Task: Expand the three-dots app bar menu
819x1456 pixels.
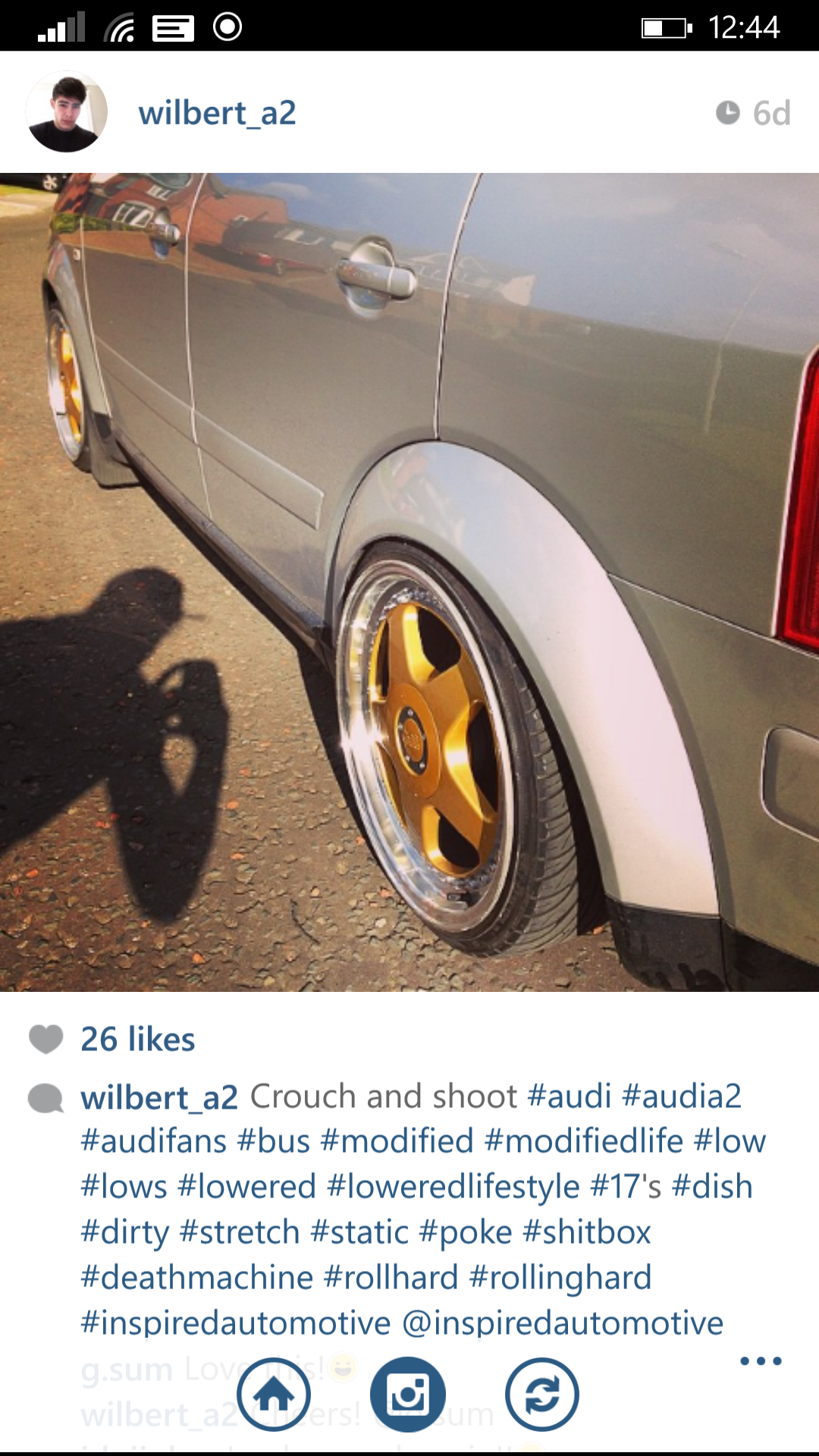Action: (x=761, y=1361)
